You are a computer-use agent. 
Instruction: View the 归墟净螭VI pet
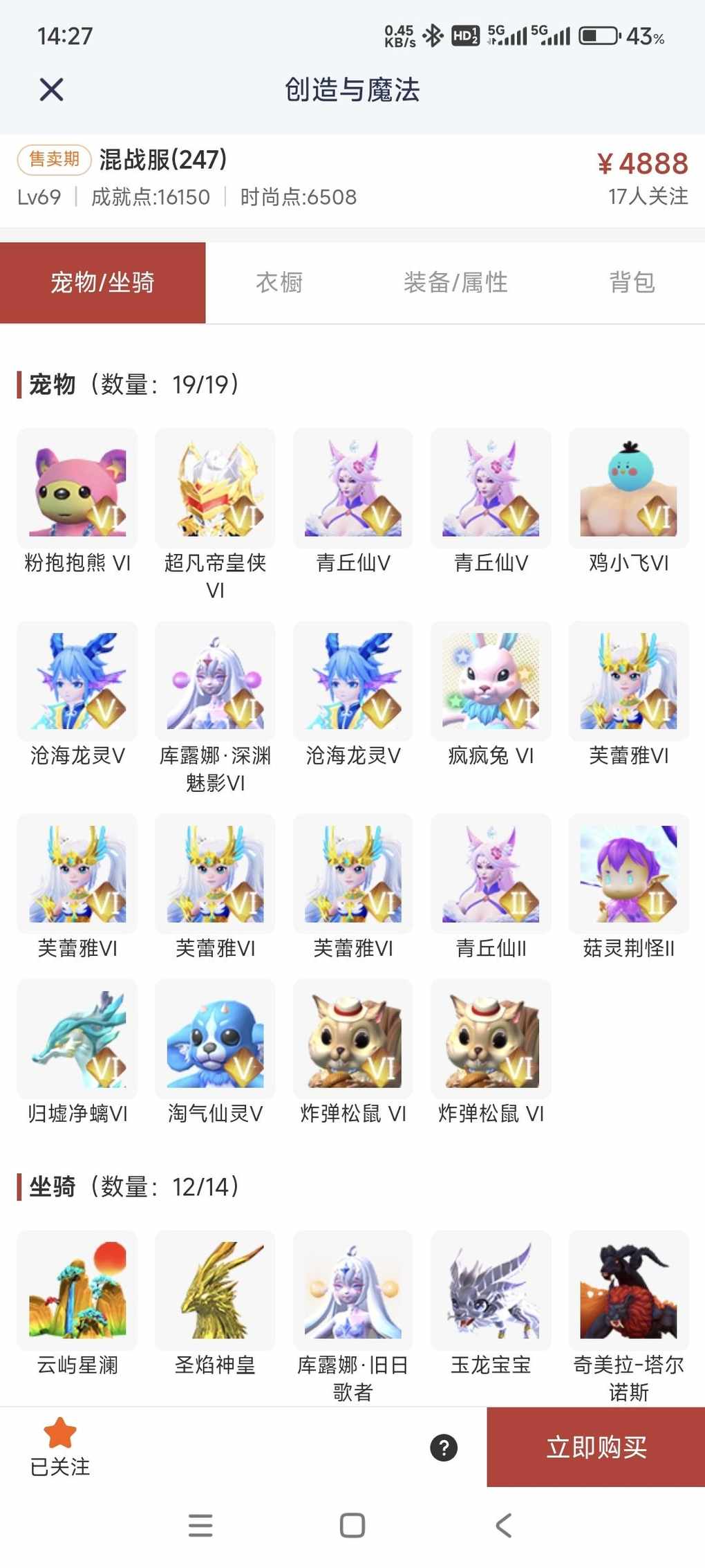[77, 1039]
